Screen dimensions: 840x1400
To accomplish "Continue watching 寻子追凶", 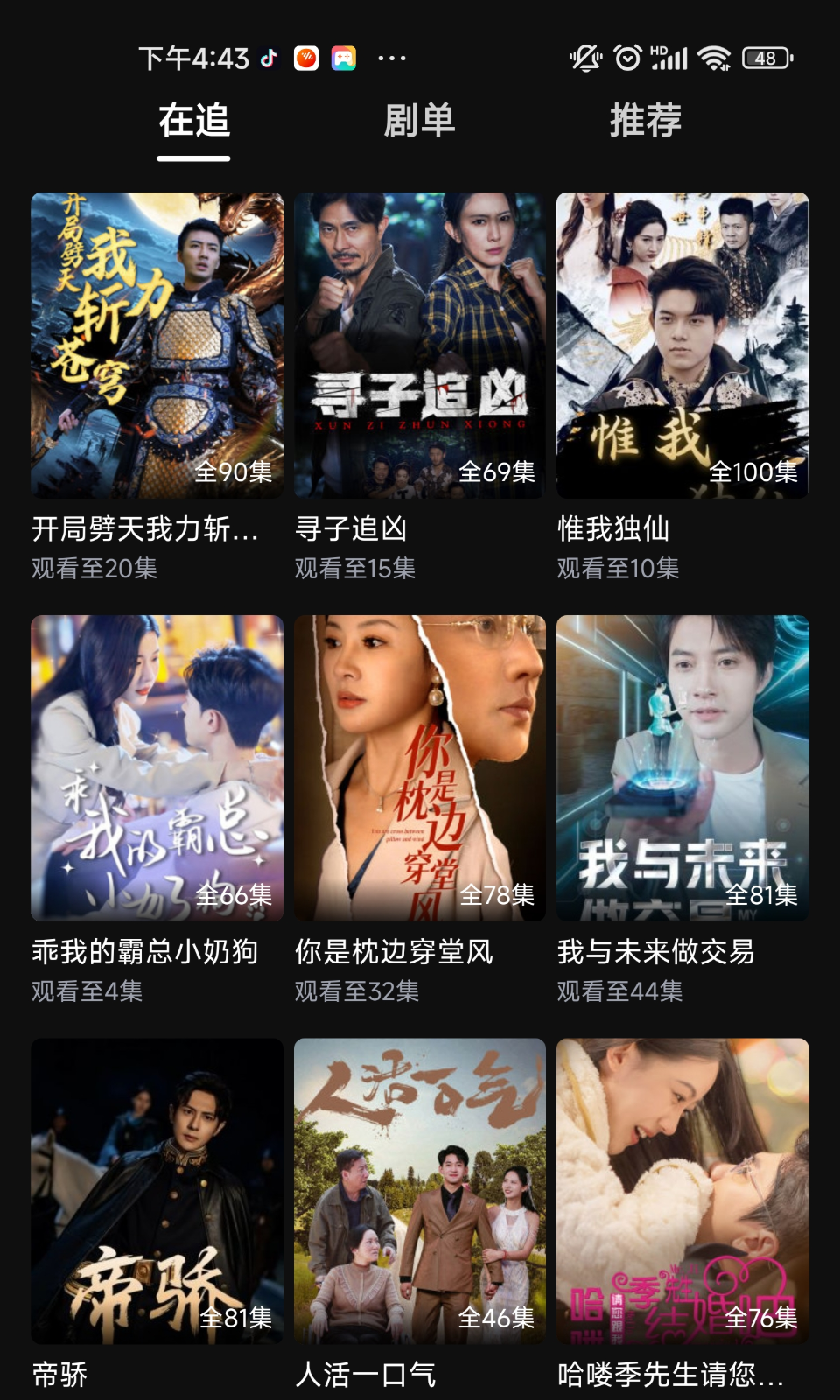I will [420, 346].
